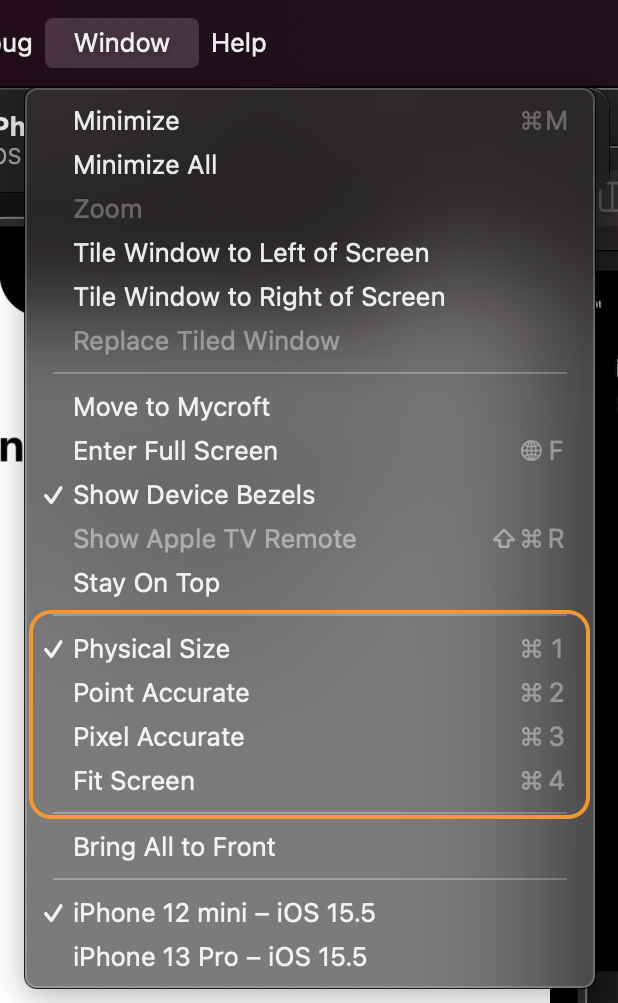Viewport: 618px width, 1003px height.
Task: Switch to Point Accurate size
Action: [x=161, y=693]
